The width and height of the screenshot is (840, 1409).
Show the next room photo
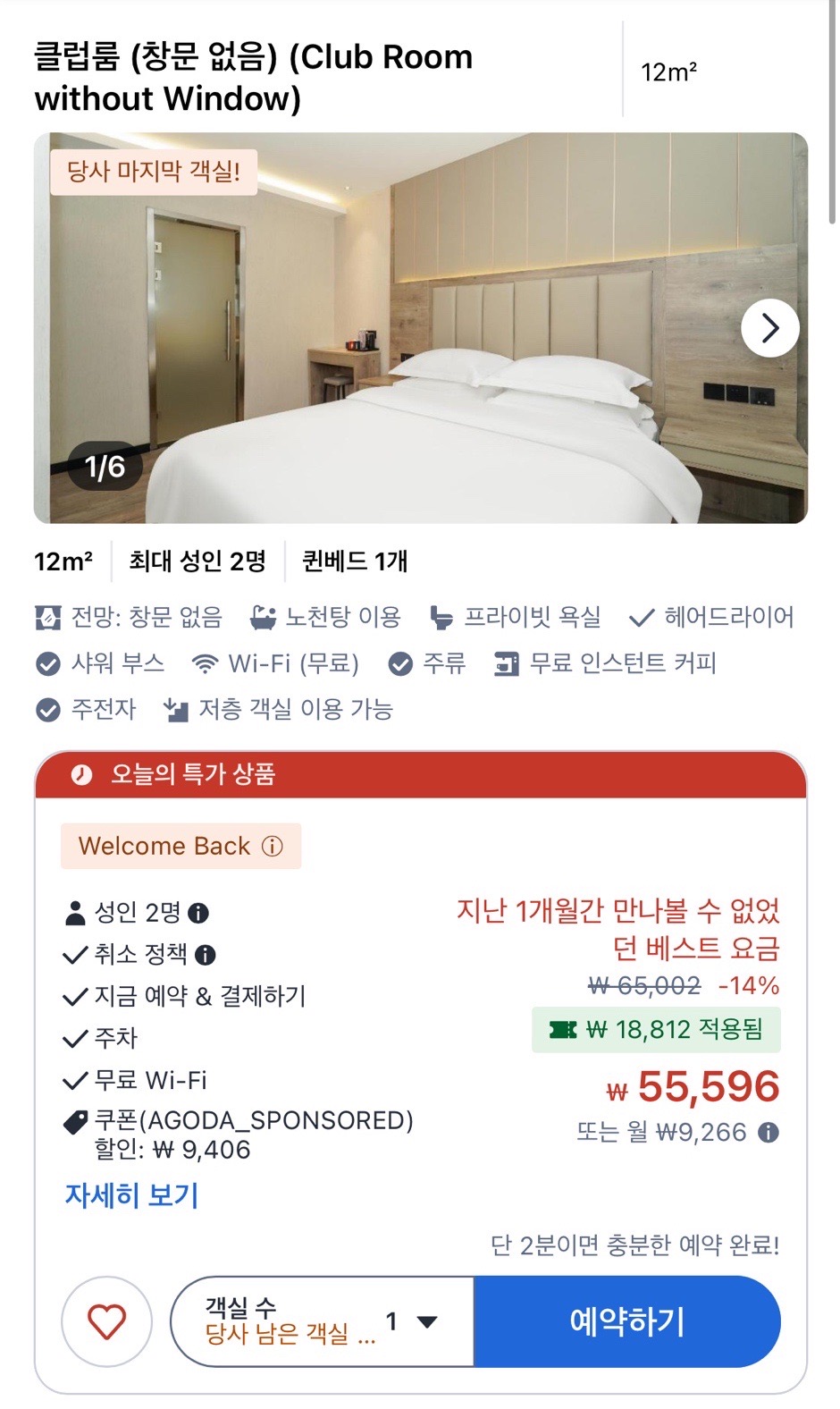pos(770,329)
